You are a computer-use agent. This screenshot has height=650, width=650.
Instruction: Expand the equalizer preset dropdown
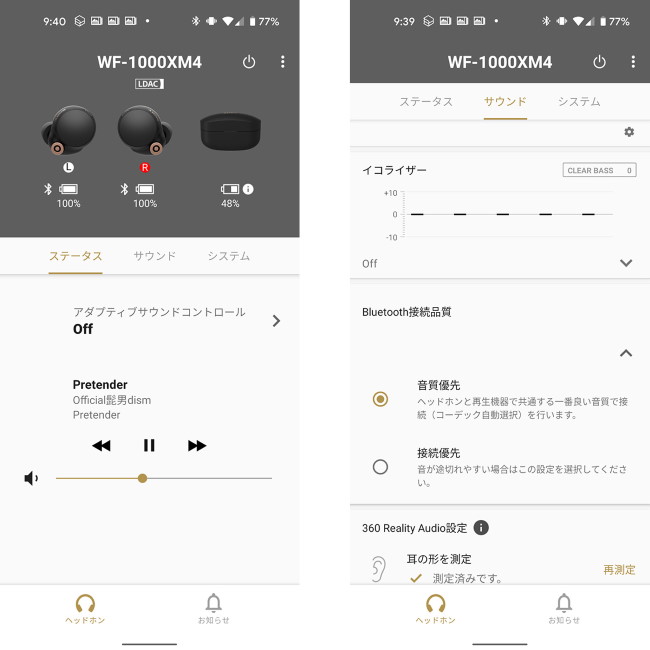point(626,263)
